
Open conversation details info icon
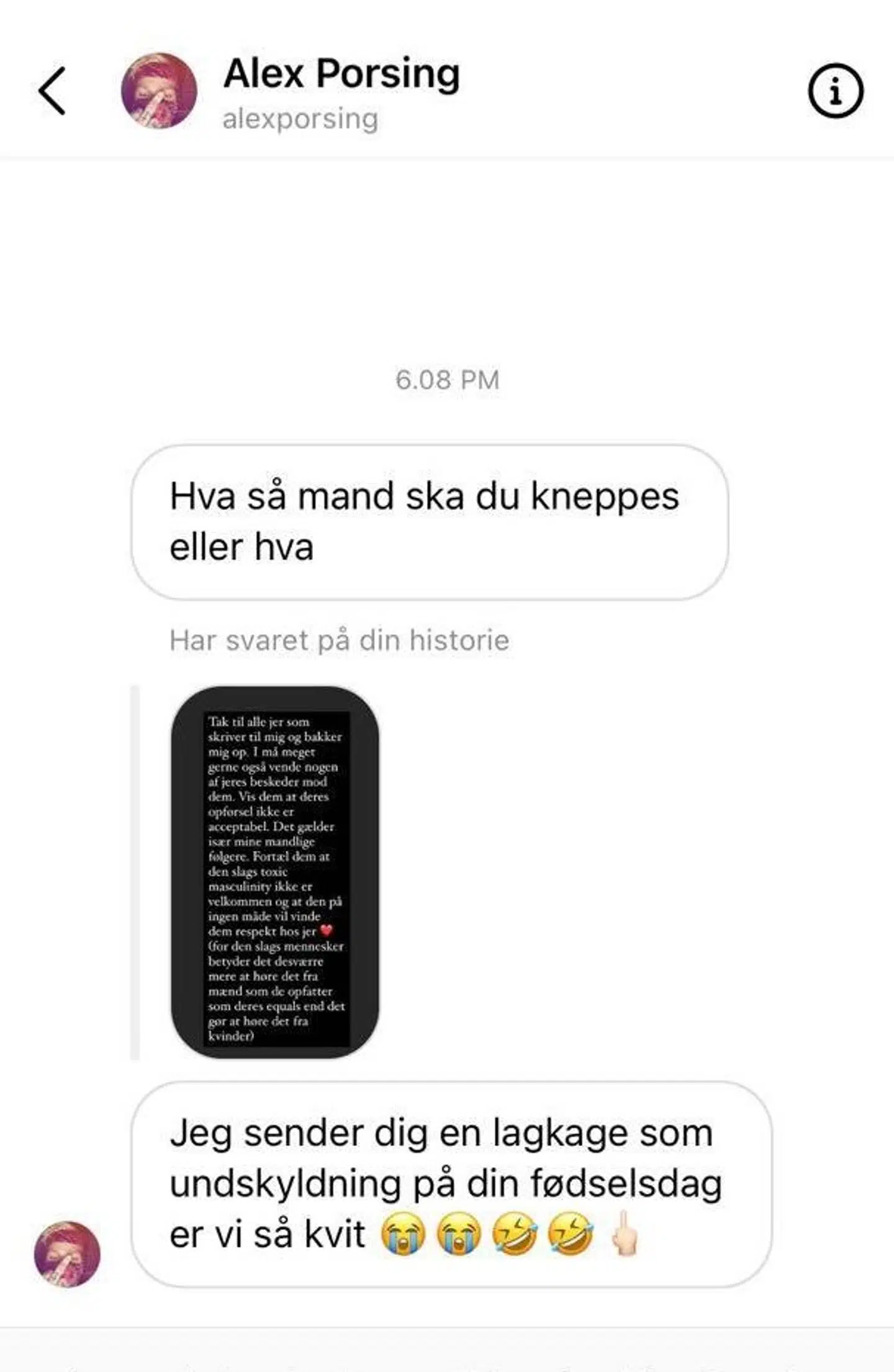coord(835,91)
